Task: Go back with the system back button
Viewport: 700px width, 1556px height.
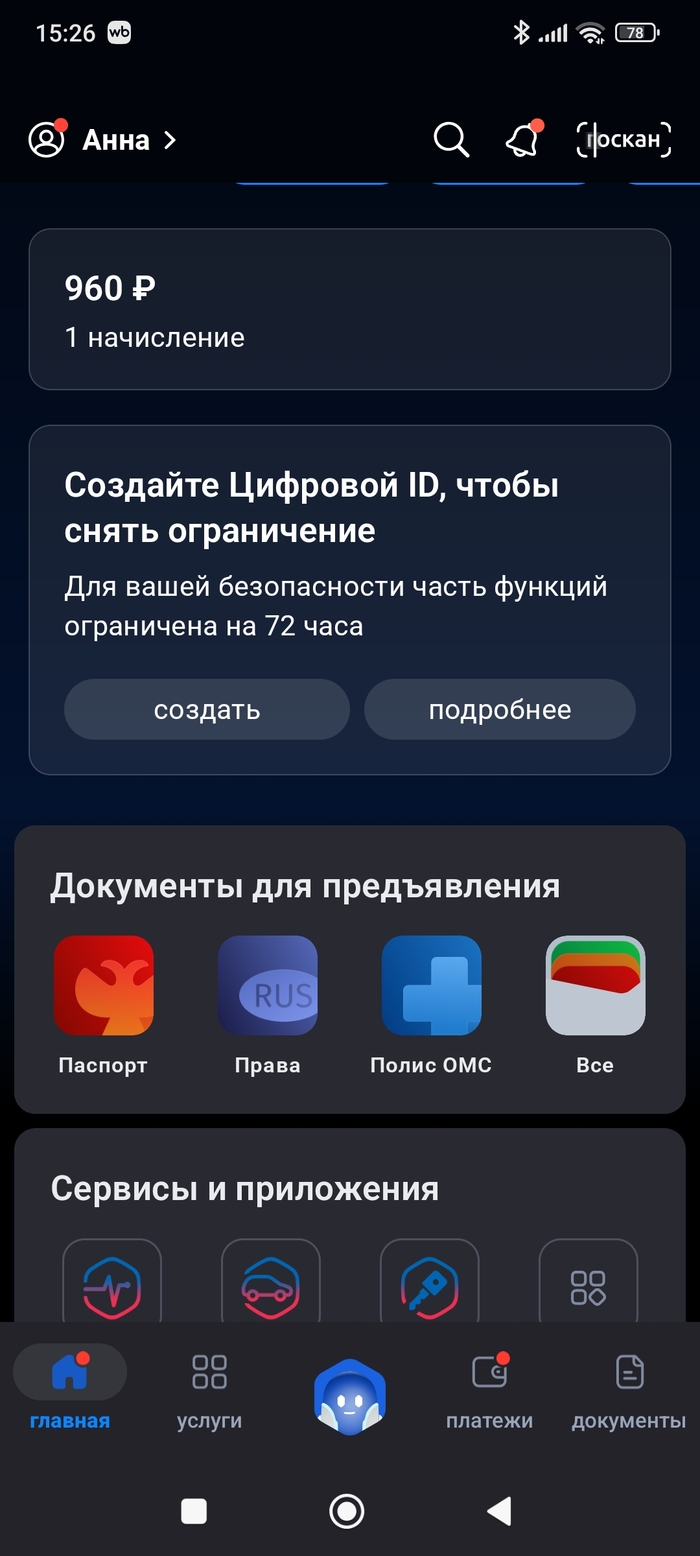Action: coord(499,1510)
